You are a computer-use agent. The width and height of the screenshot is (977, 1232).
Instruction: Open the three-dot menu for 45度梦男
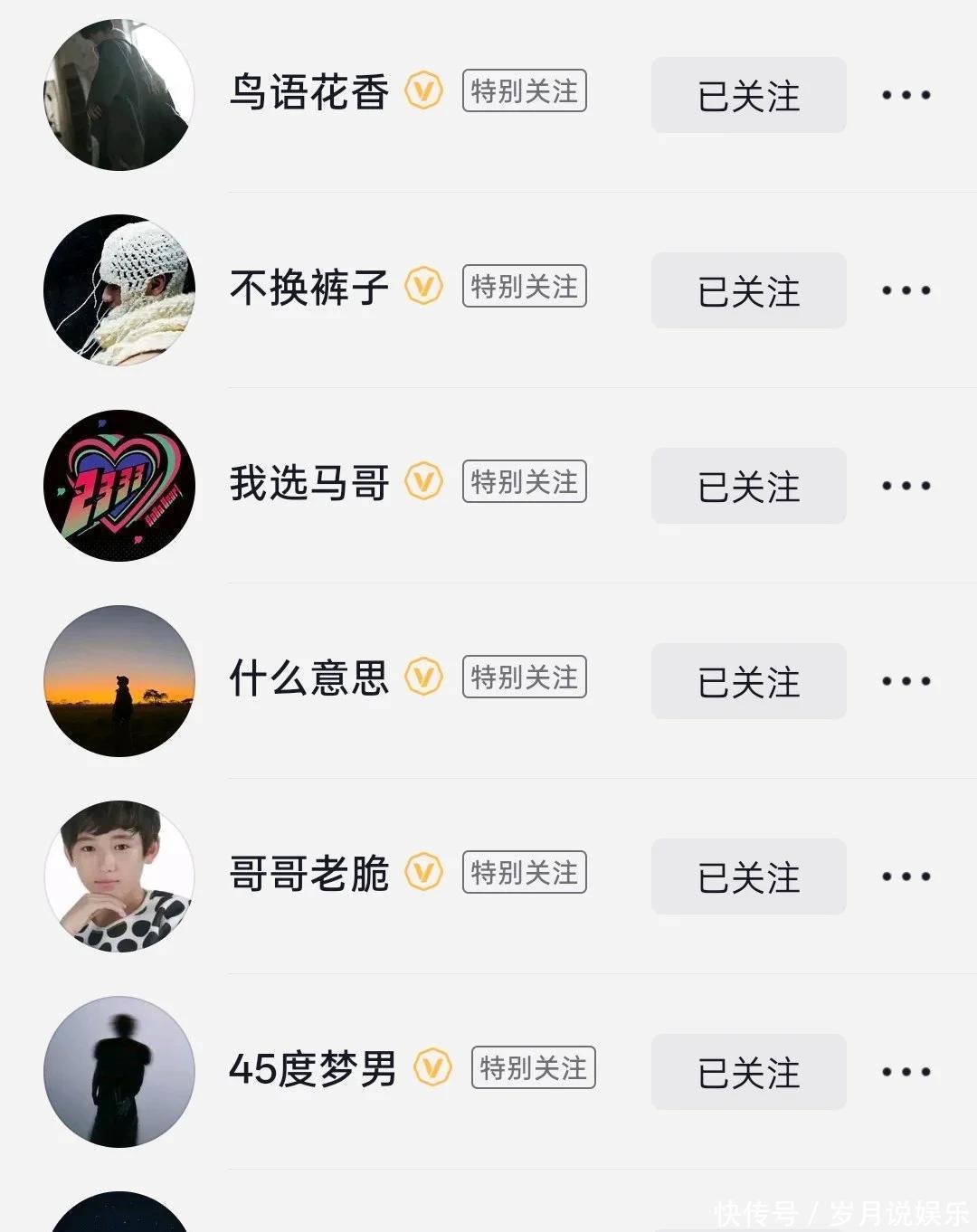click(906, 1072)
